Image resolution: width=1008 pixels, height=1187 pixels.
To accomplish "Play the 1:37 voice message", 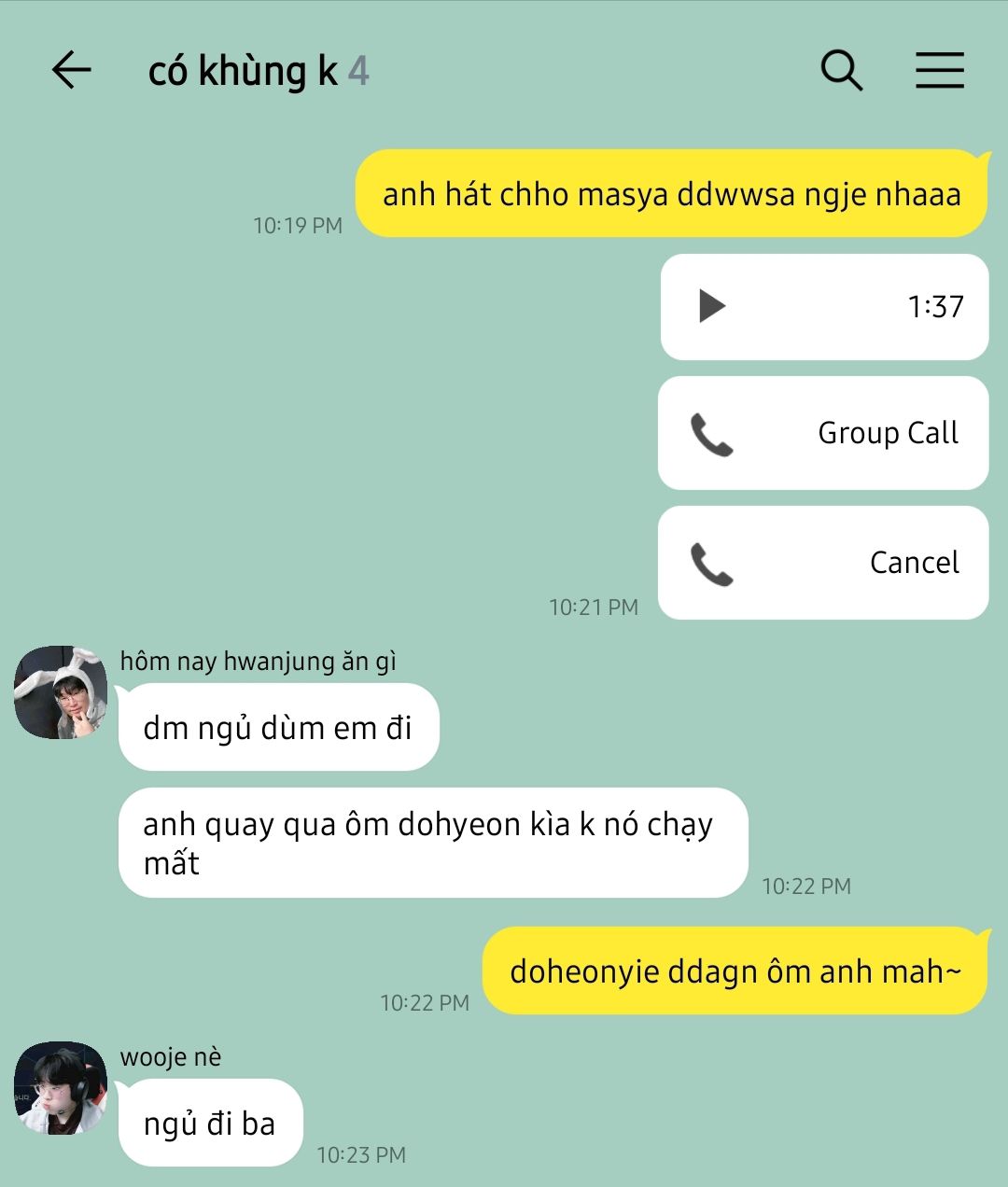I will tap(712, 306).
